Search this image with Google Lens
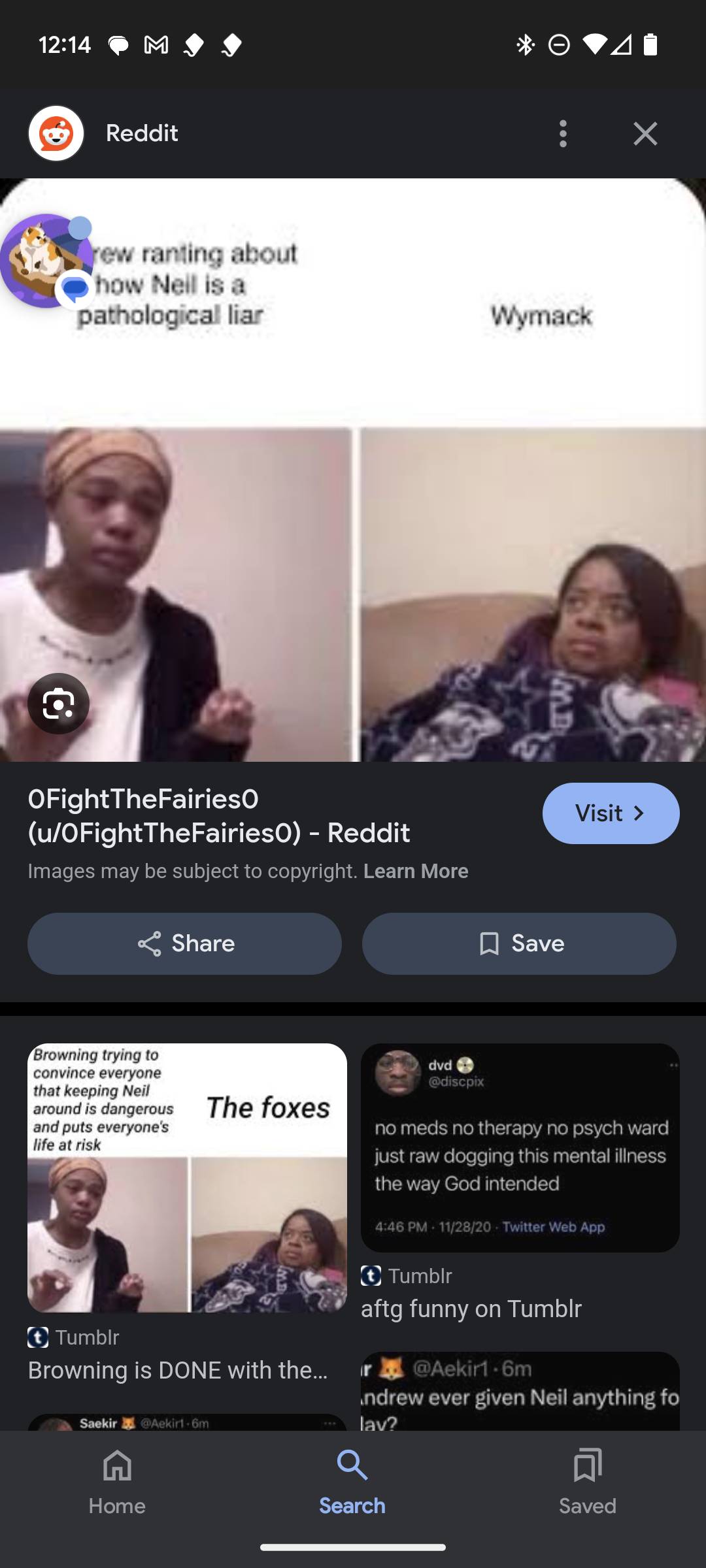This screenshot has width=706, height=1568. 58,704
